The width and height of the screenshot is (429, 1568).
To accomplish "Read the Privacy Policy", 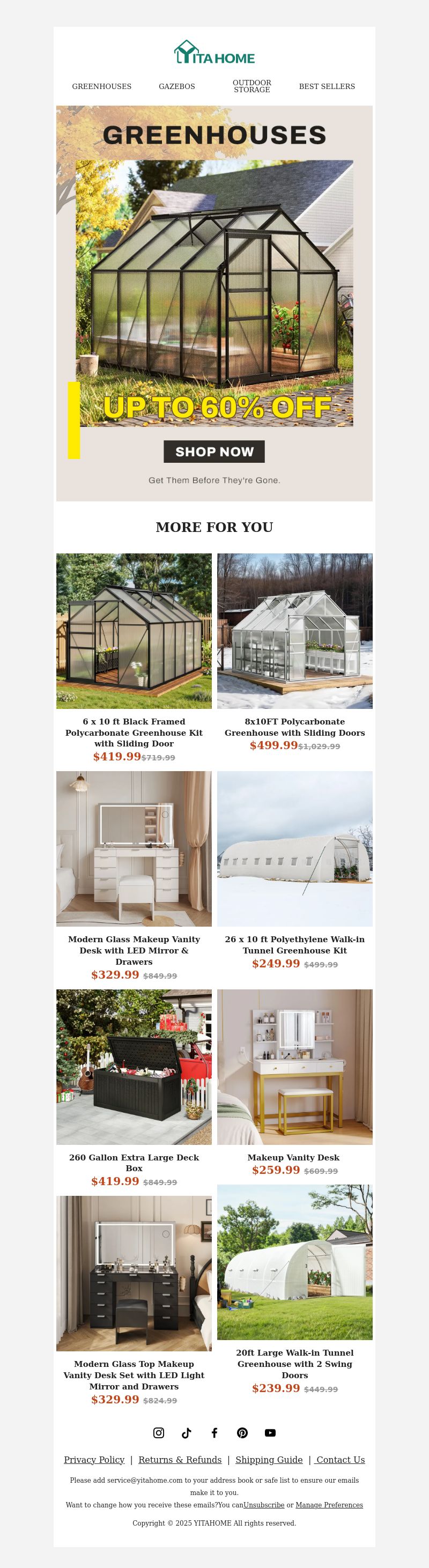I will click(x=94, y=1460).
